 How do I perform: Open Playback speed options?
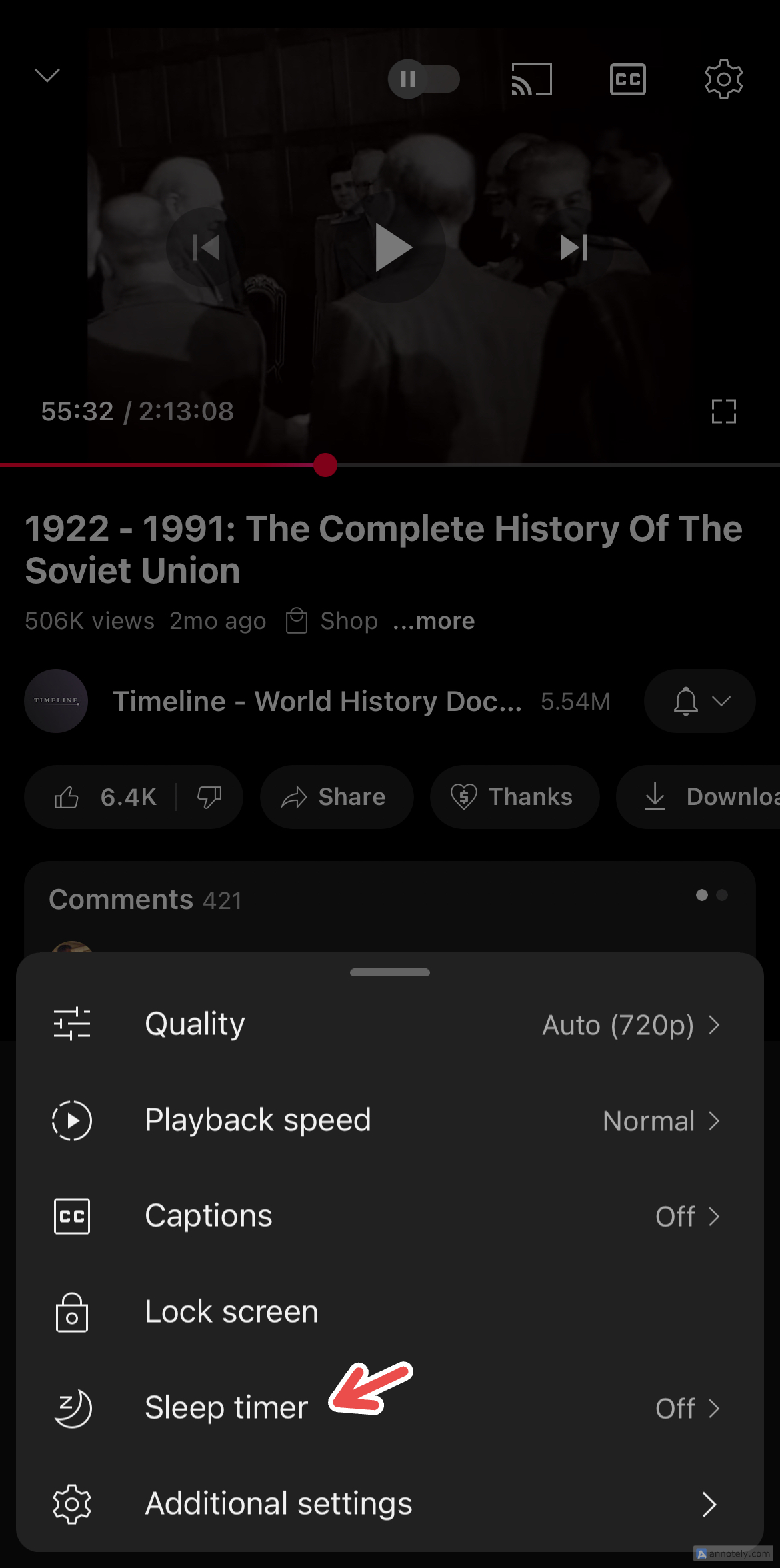pos(257,1120)
